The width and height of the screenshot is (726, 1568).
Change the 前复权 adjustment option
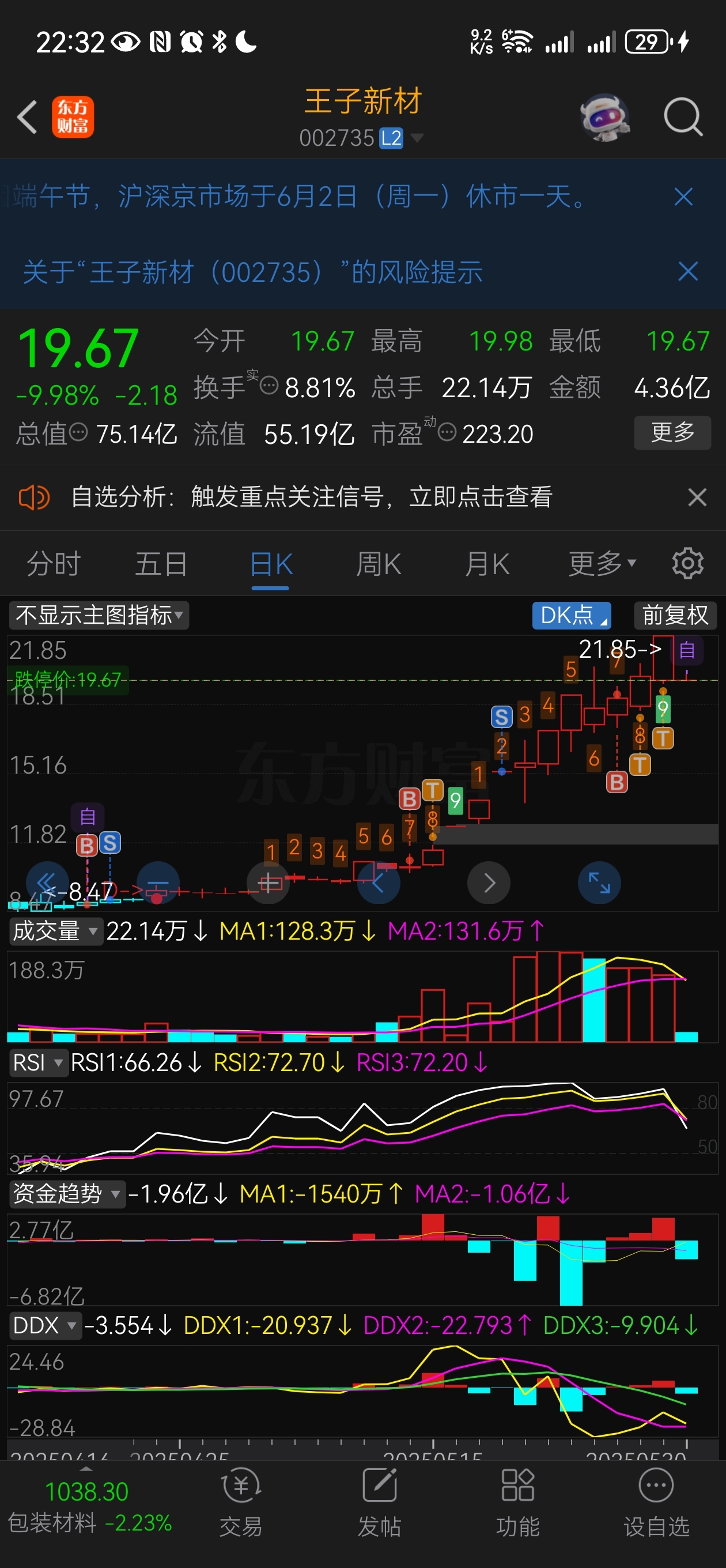(675, 616)
